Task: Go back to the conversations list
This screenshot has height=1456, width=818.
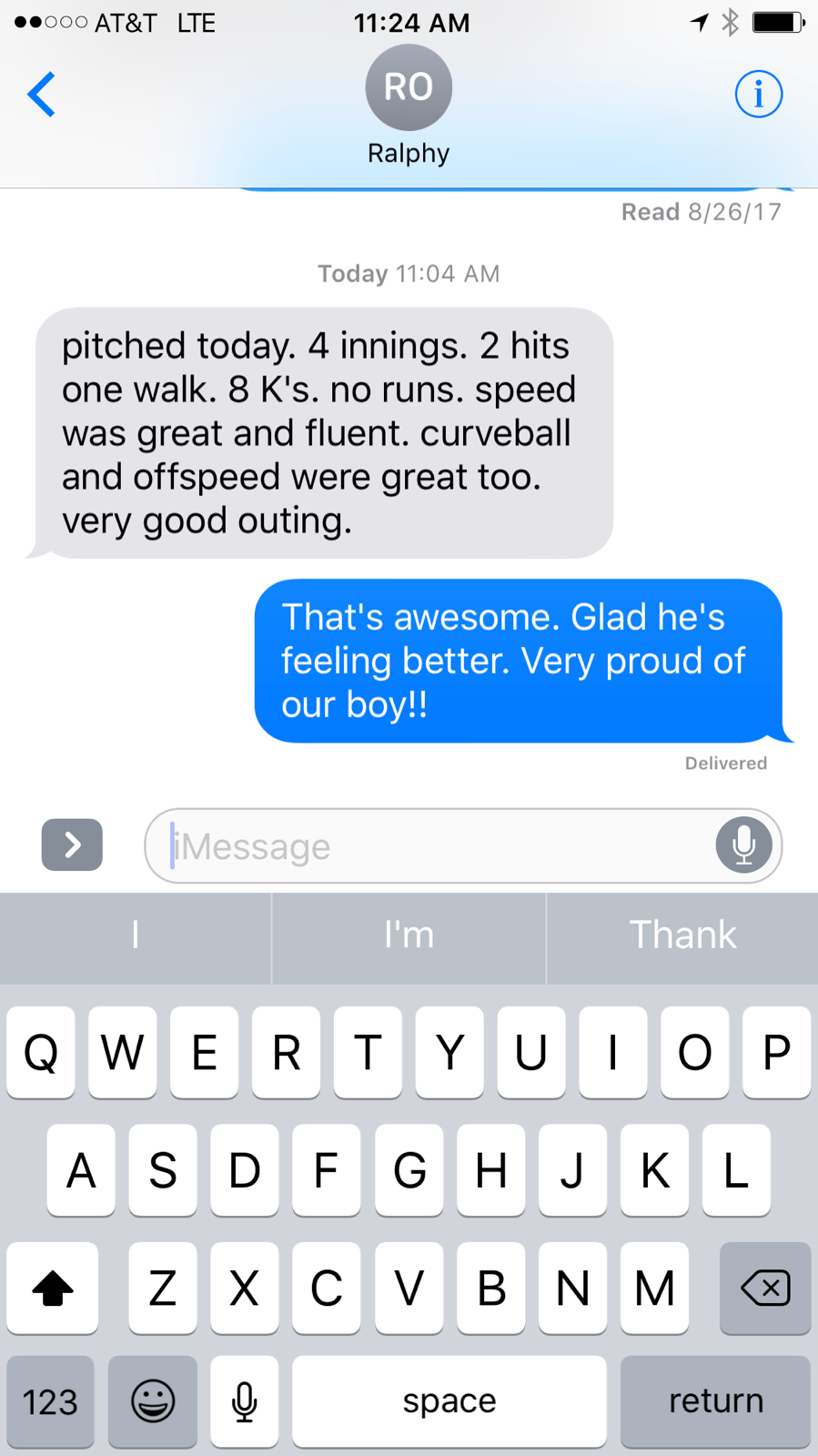Action: point(42,95)
